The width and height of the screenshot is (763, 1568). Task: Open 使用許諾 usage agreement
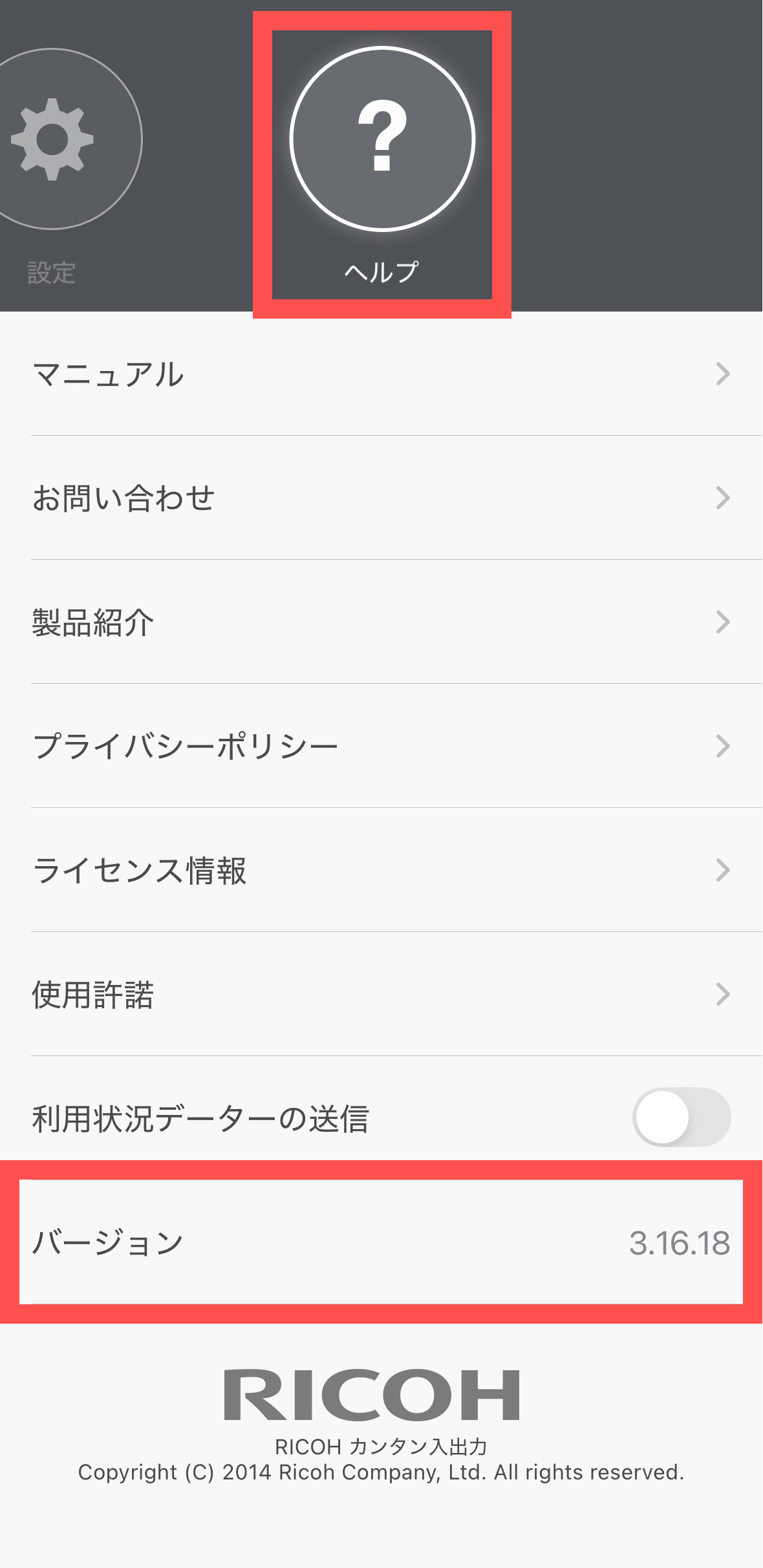point(381,995)
